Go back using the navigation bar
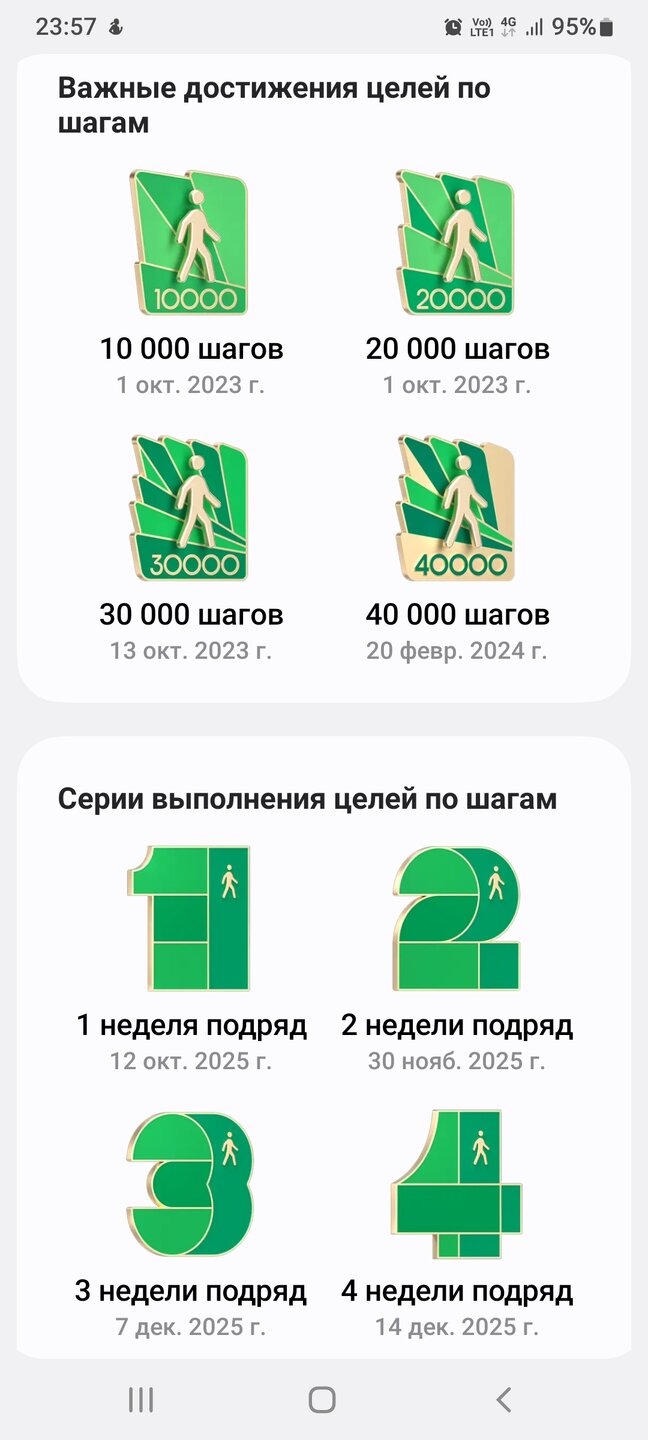 point(504,1399)
